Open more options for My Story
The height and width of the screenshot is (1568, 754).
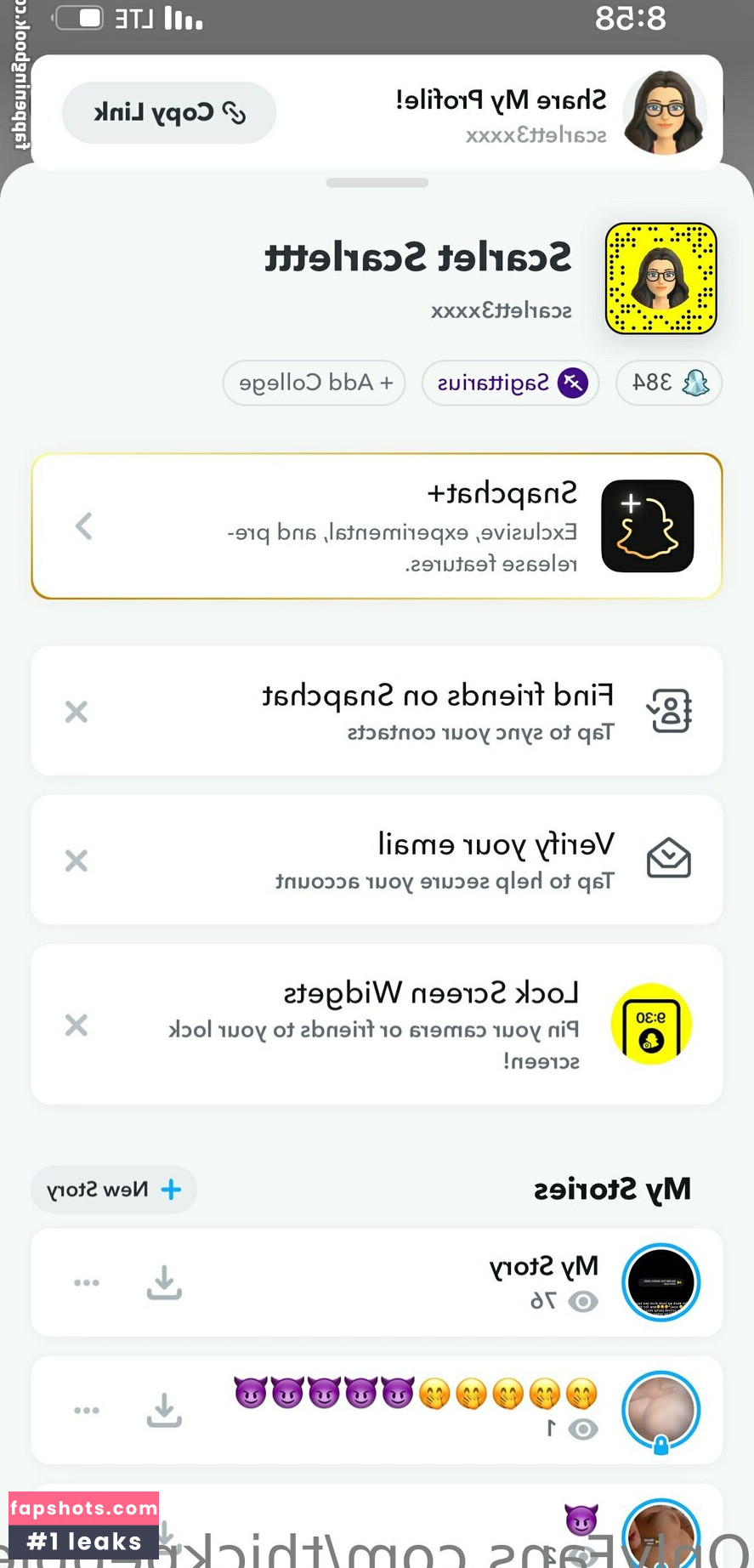(x=87, y=1282)
